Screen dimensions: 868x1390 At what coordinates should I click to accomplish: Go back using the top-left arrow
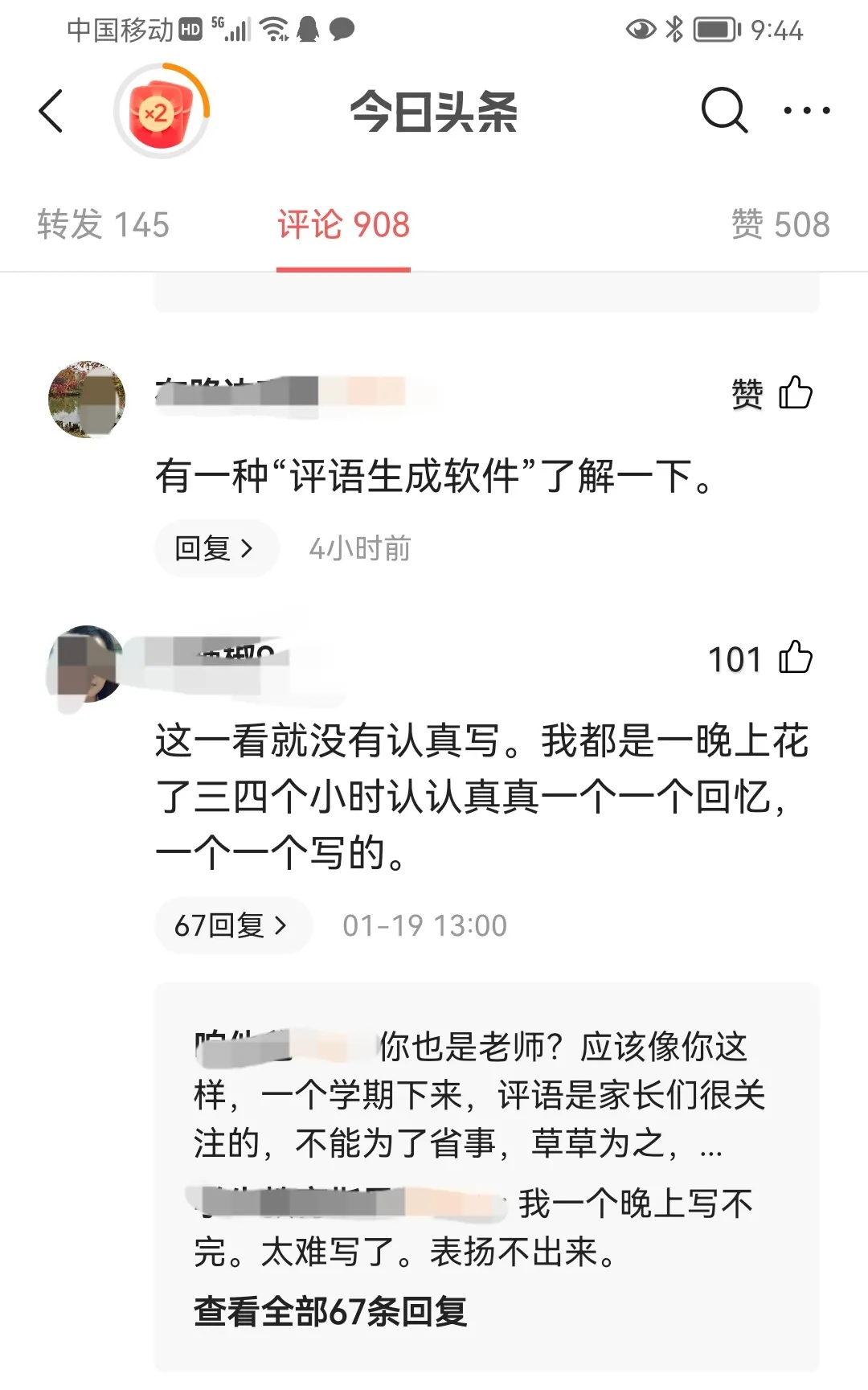coord(51,111)
